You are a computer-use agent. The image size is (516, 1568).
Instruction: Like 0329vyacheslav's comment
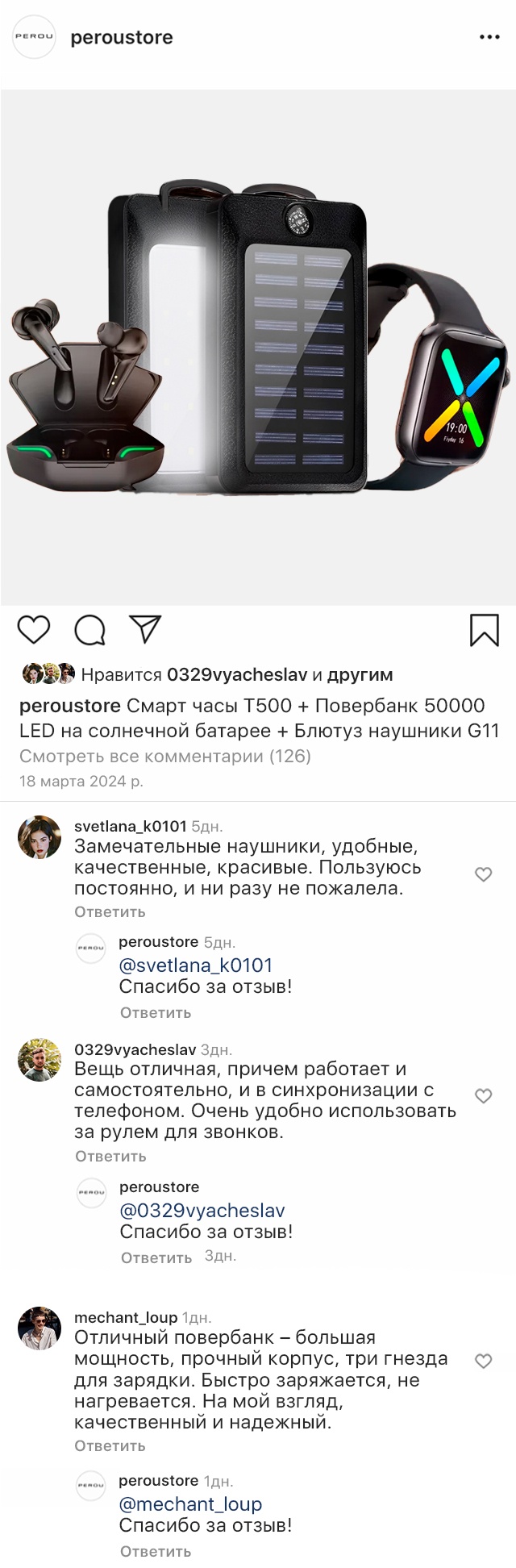[483, 1095]
